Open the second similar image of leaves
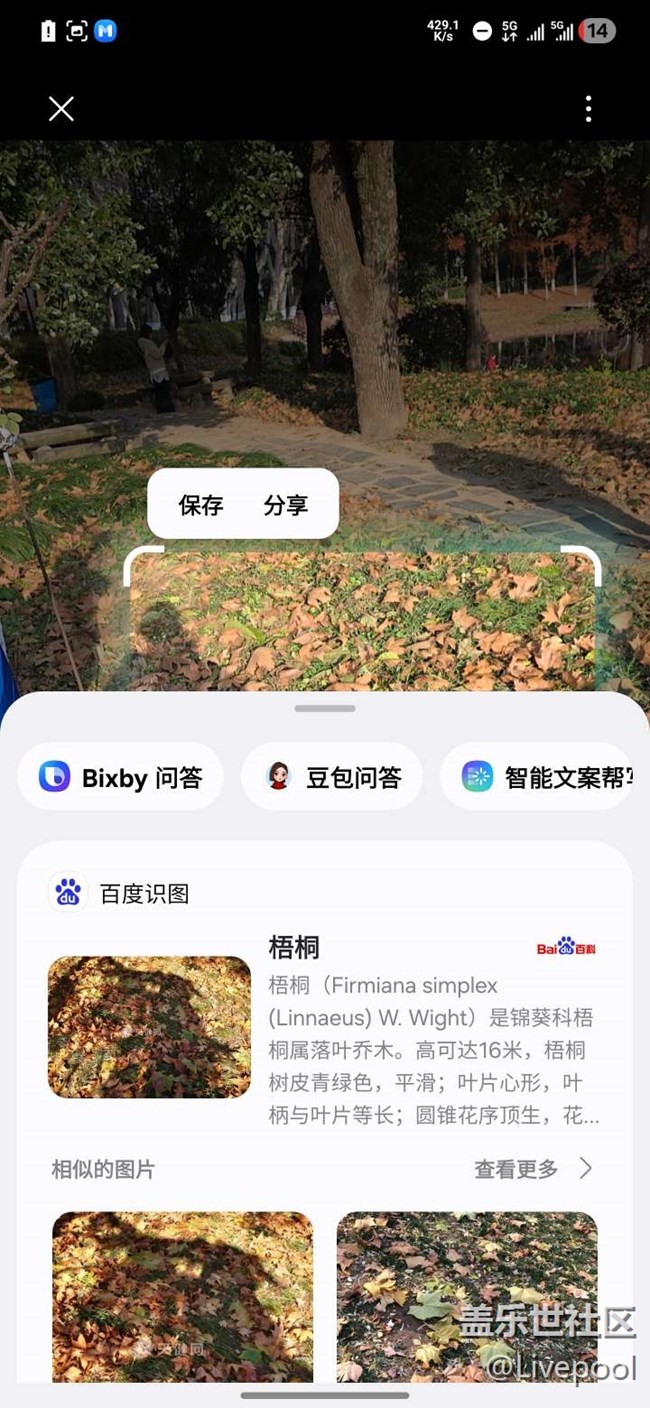Image resolution: width=650 pixels, height=1408 pixels. click(x=466, y=1296)
